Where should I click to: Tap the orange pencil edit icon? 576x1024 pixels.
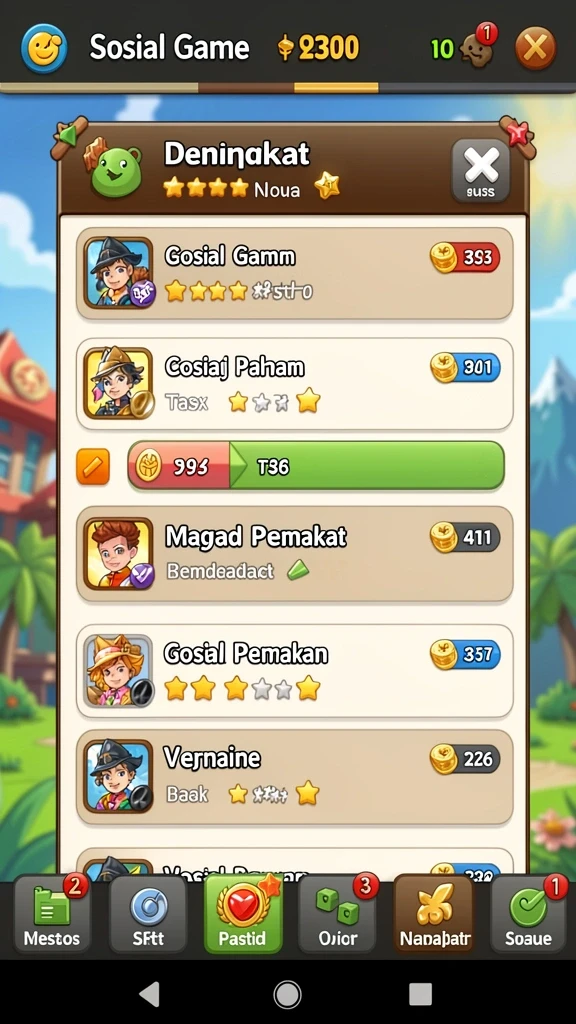point(93,466)
